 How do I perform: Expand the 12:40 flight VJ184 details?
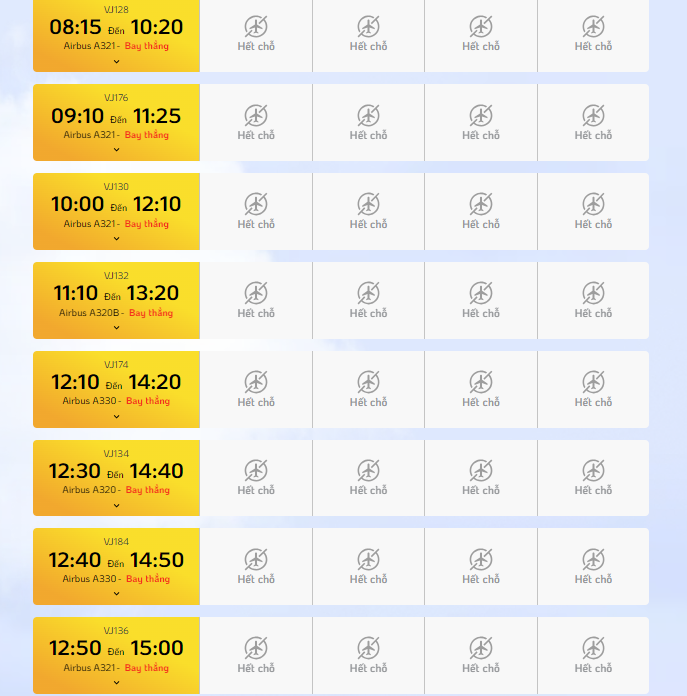(x=116, y=594)
